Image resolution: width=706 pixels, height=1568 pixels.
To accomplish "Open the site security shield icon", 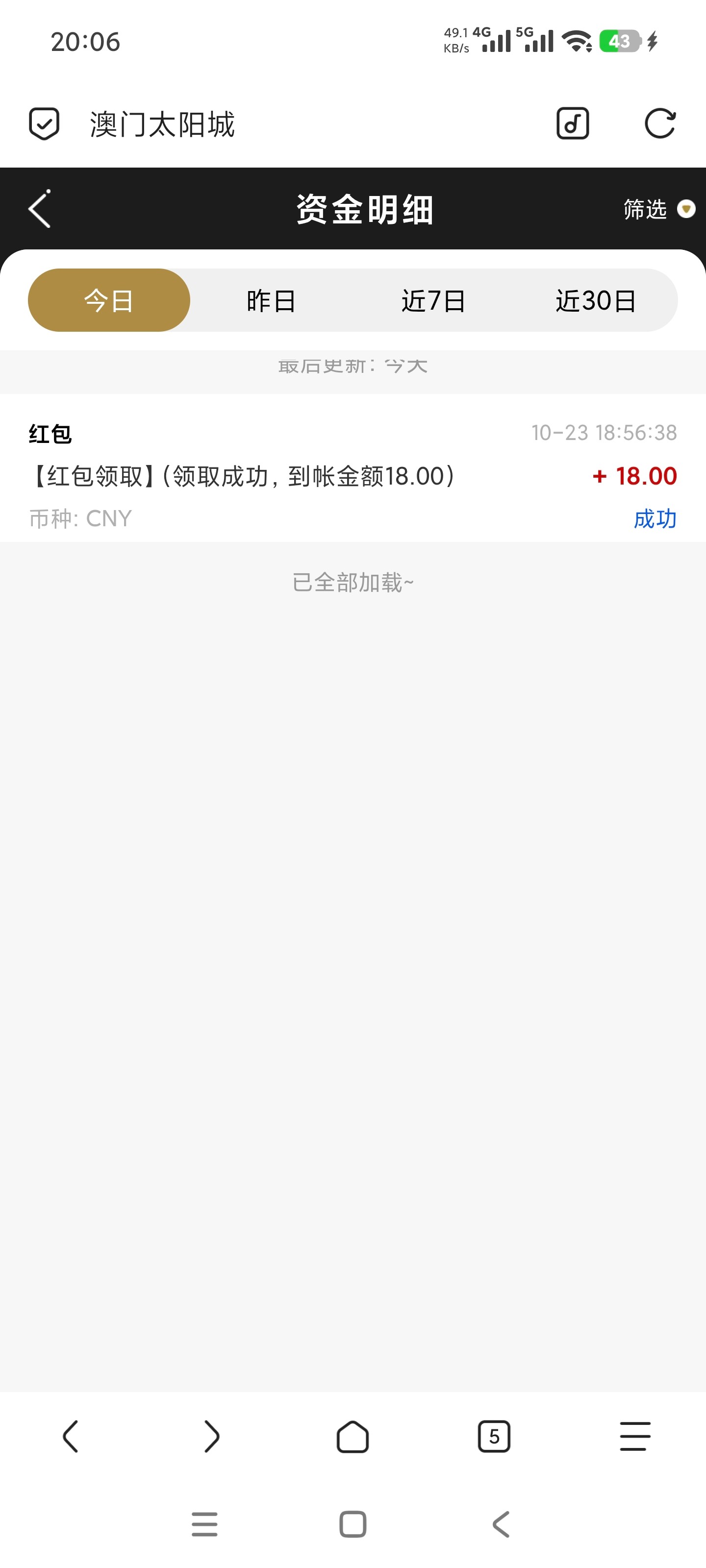I will click(x=44, y=124).
